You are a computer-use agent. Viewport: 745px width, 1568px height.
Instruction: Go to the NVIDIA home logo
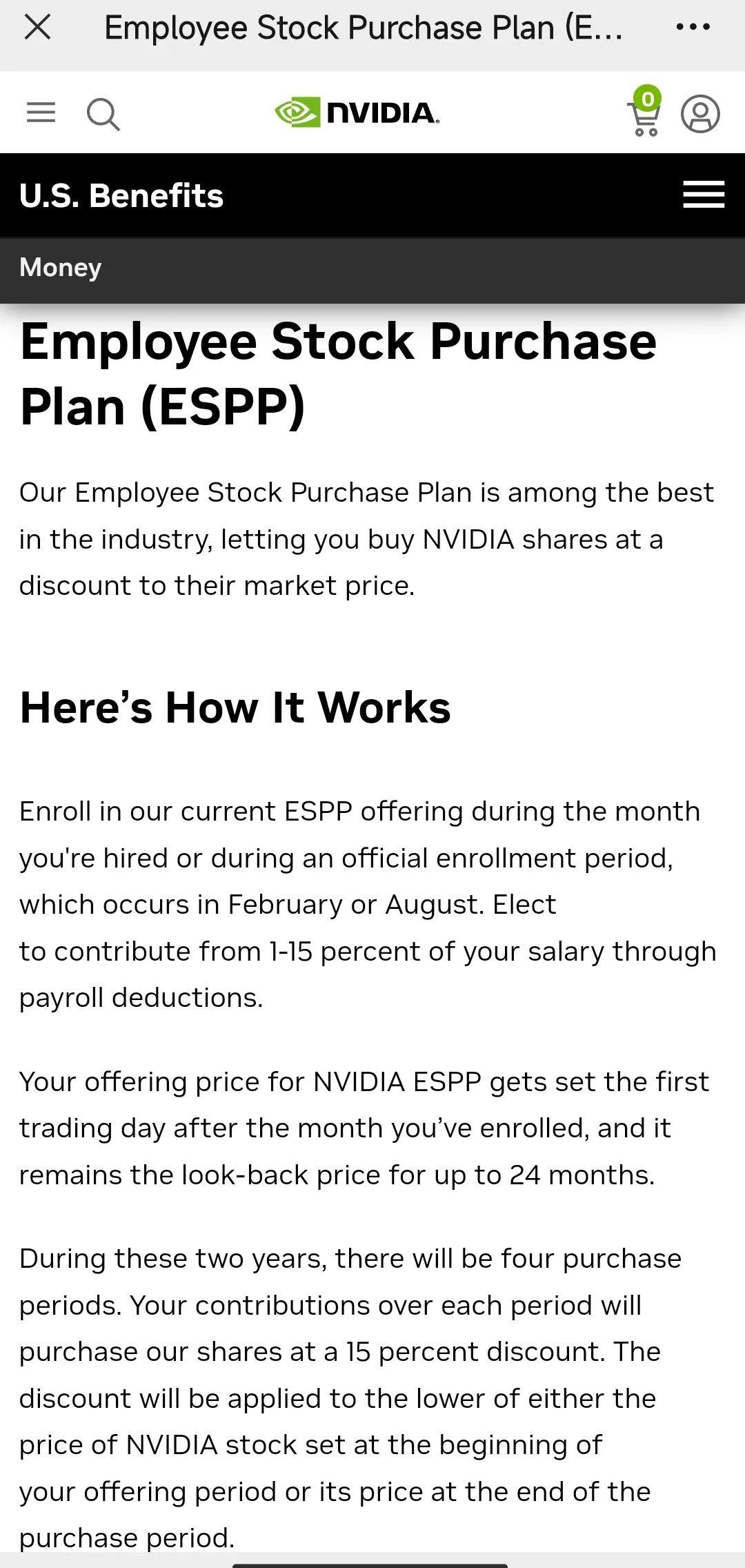click(357, 112)
